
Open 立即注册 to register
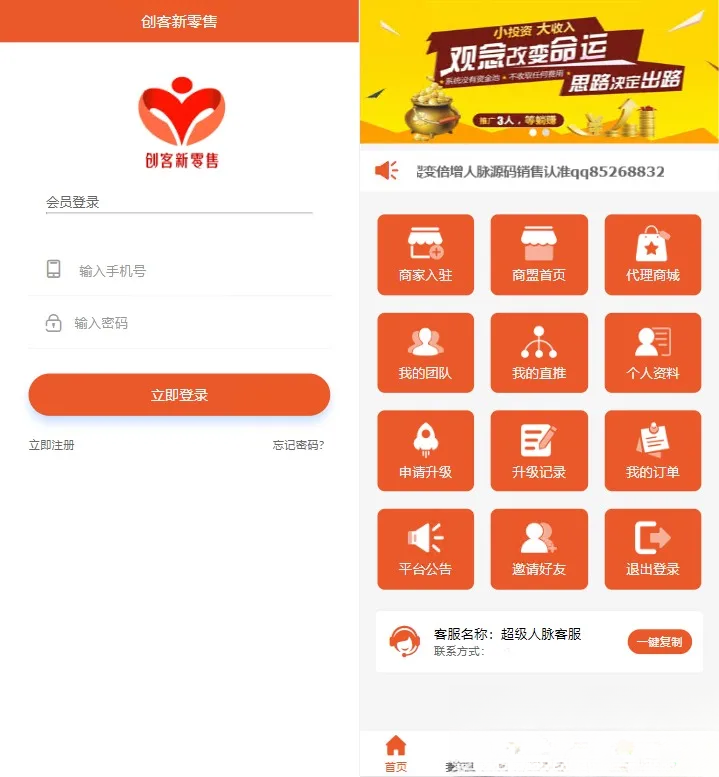(51, 445)
